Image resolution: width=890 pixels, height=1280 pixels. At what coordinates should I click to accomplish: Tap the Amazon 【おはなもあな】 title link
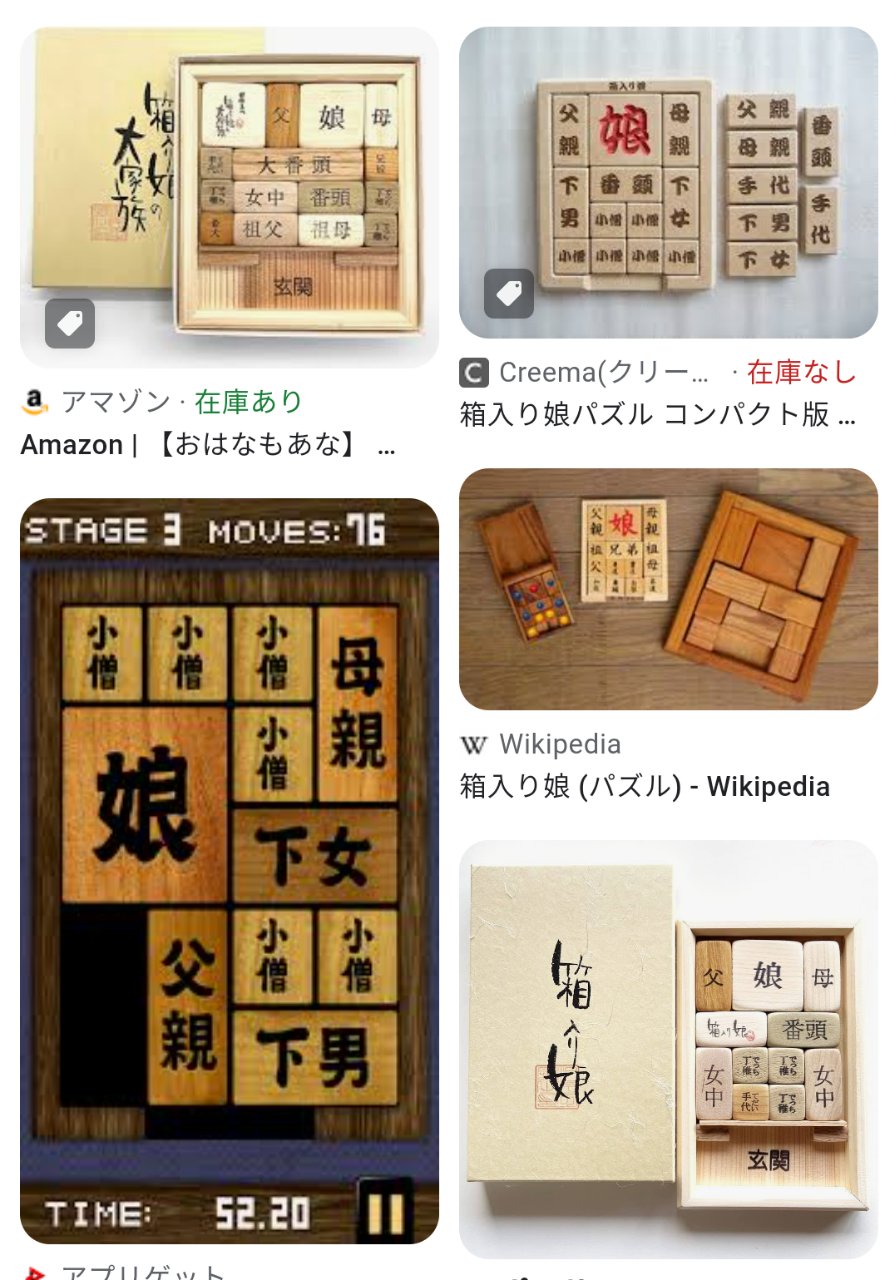pos(208,445)
